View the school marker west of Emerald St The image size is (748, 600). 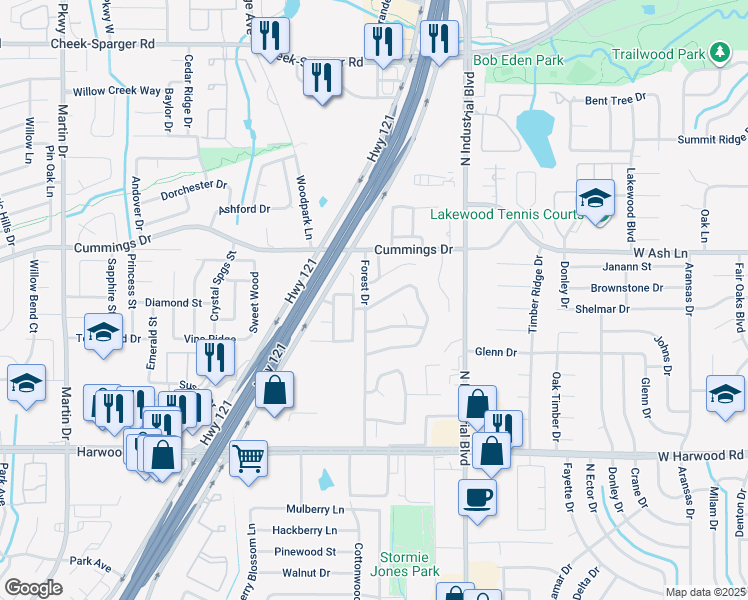click(x=103, y=335)
